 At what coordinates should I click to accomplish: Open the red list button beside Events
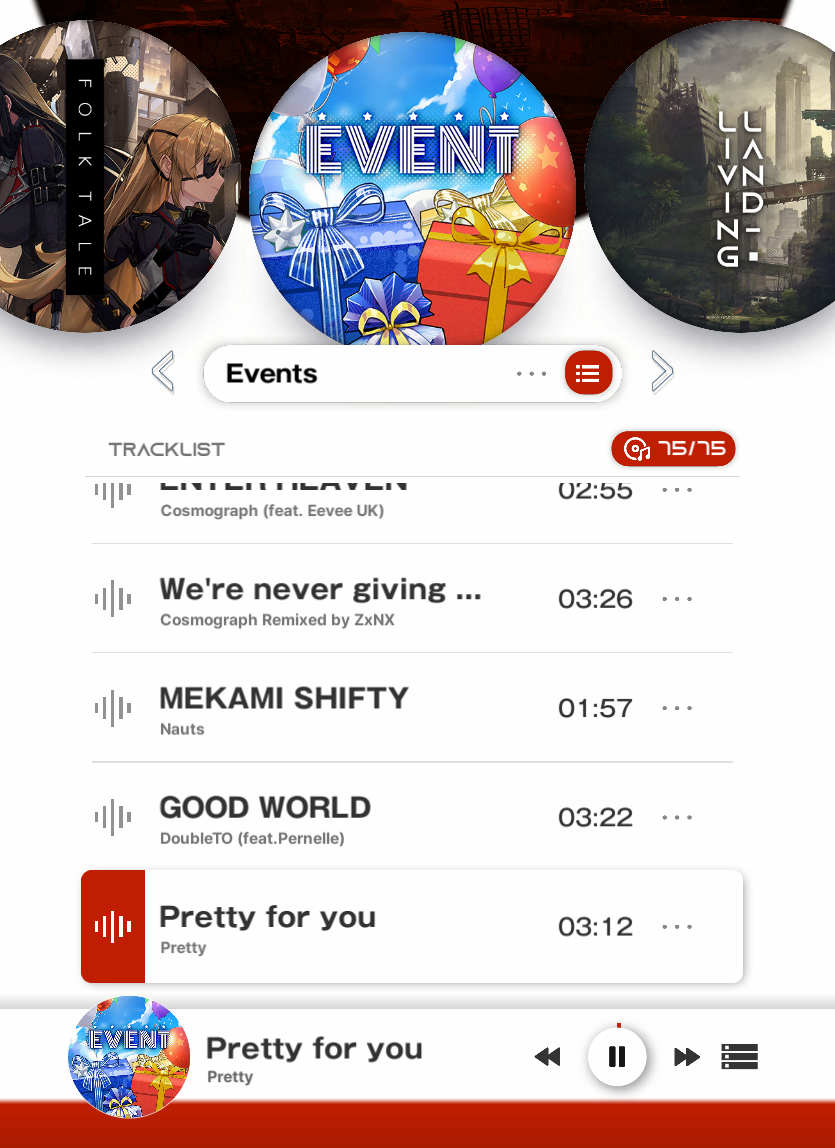588,373
